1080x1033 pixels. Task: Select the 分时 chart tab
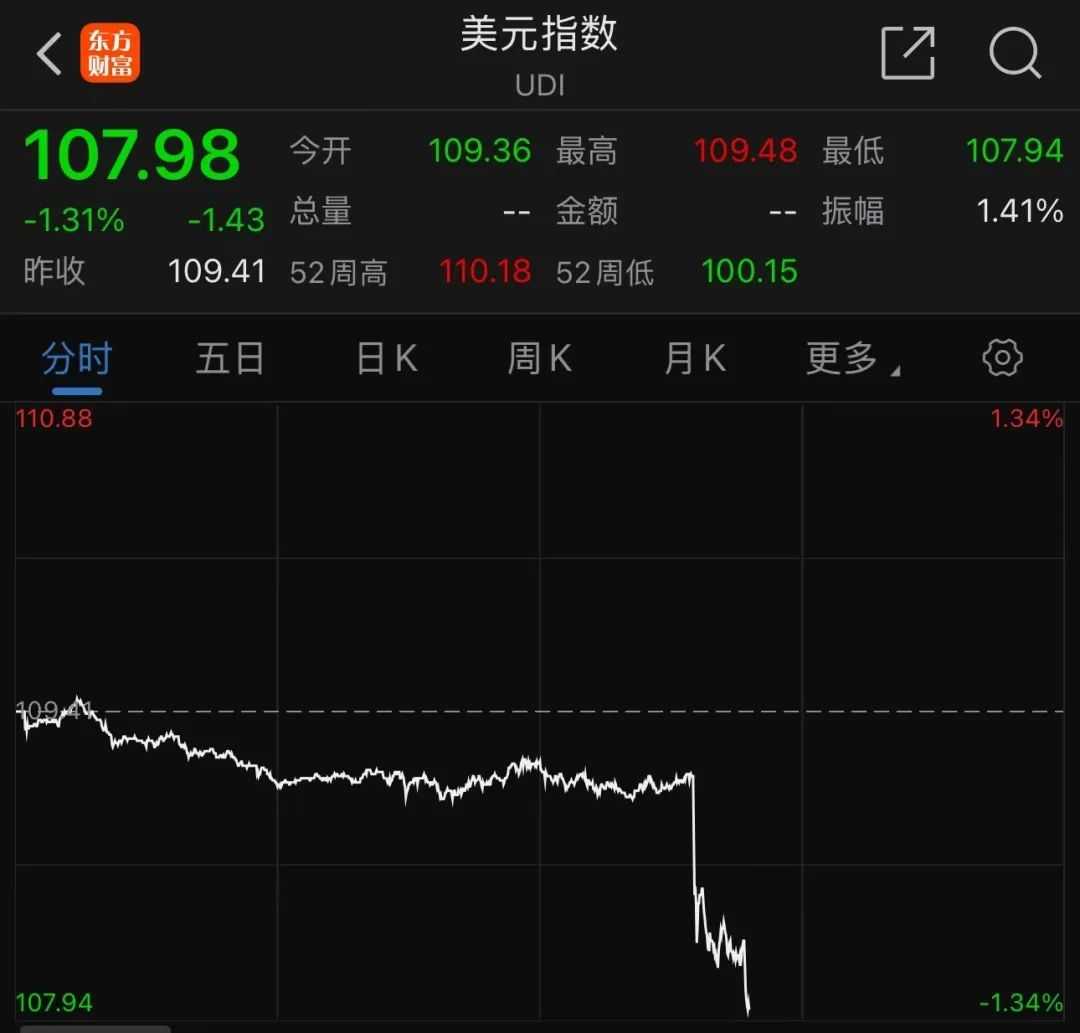[77, 359]
